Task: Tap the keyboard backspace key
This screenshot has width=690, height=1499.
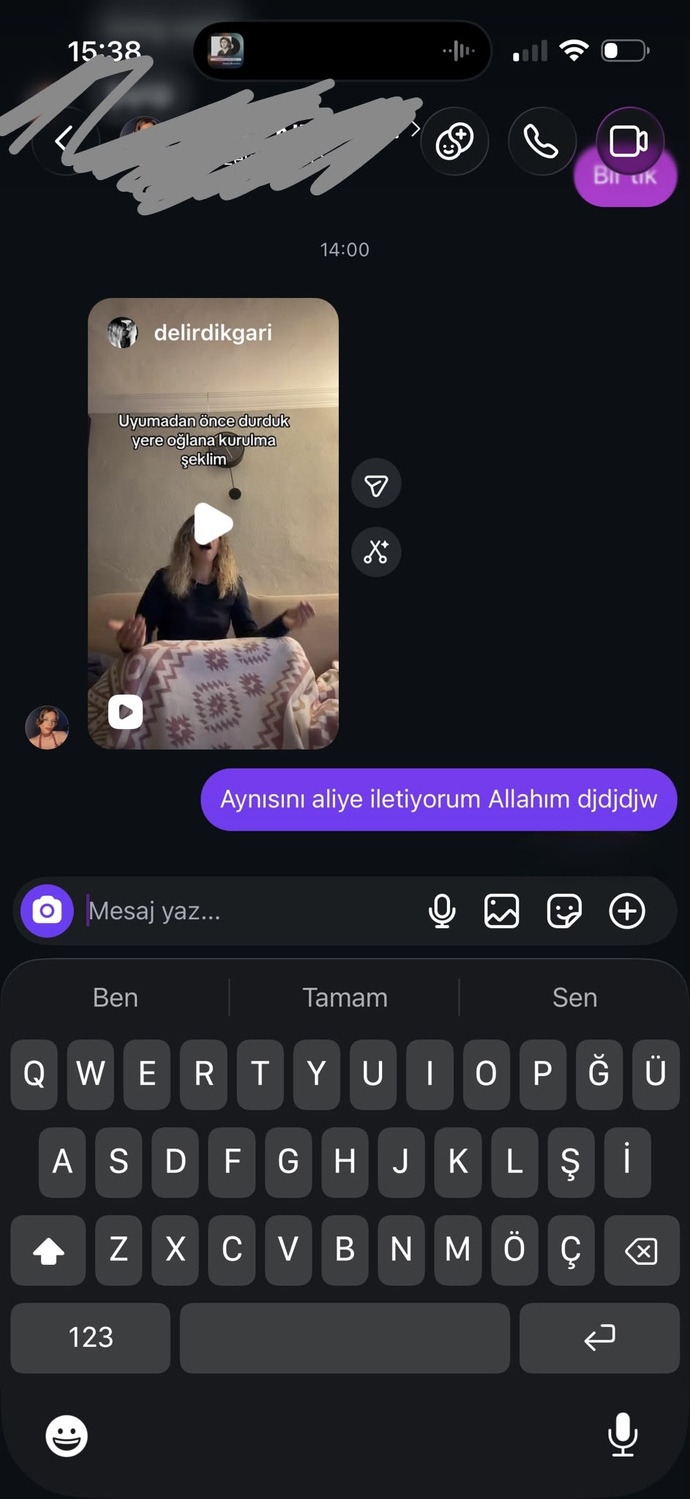Action: (641, 1250)
